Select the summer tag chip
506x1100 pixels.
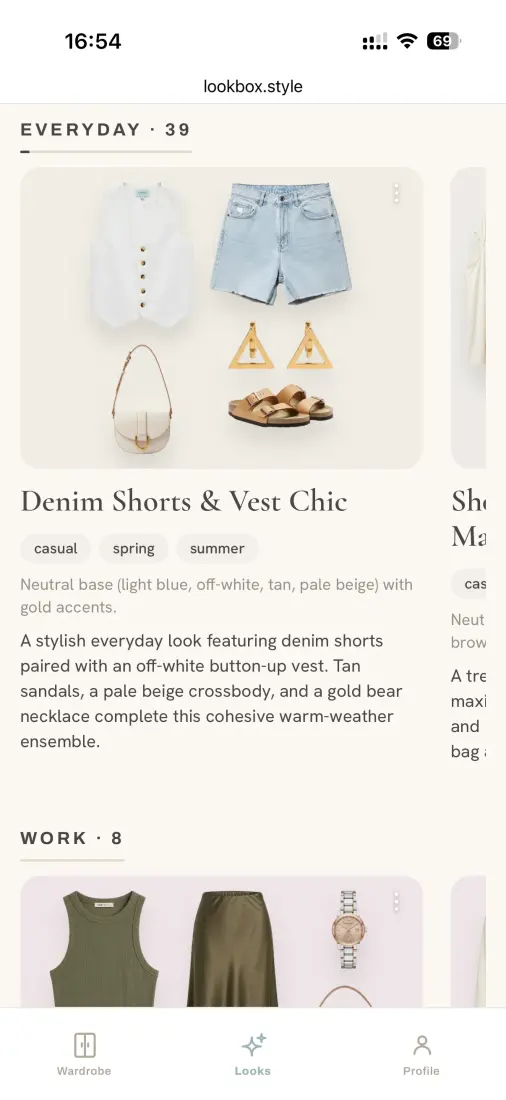(x=217, y=549)
